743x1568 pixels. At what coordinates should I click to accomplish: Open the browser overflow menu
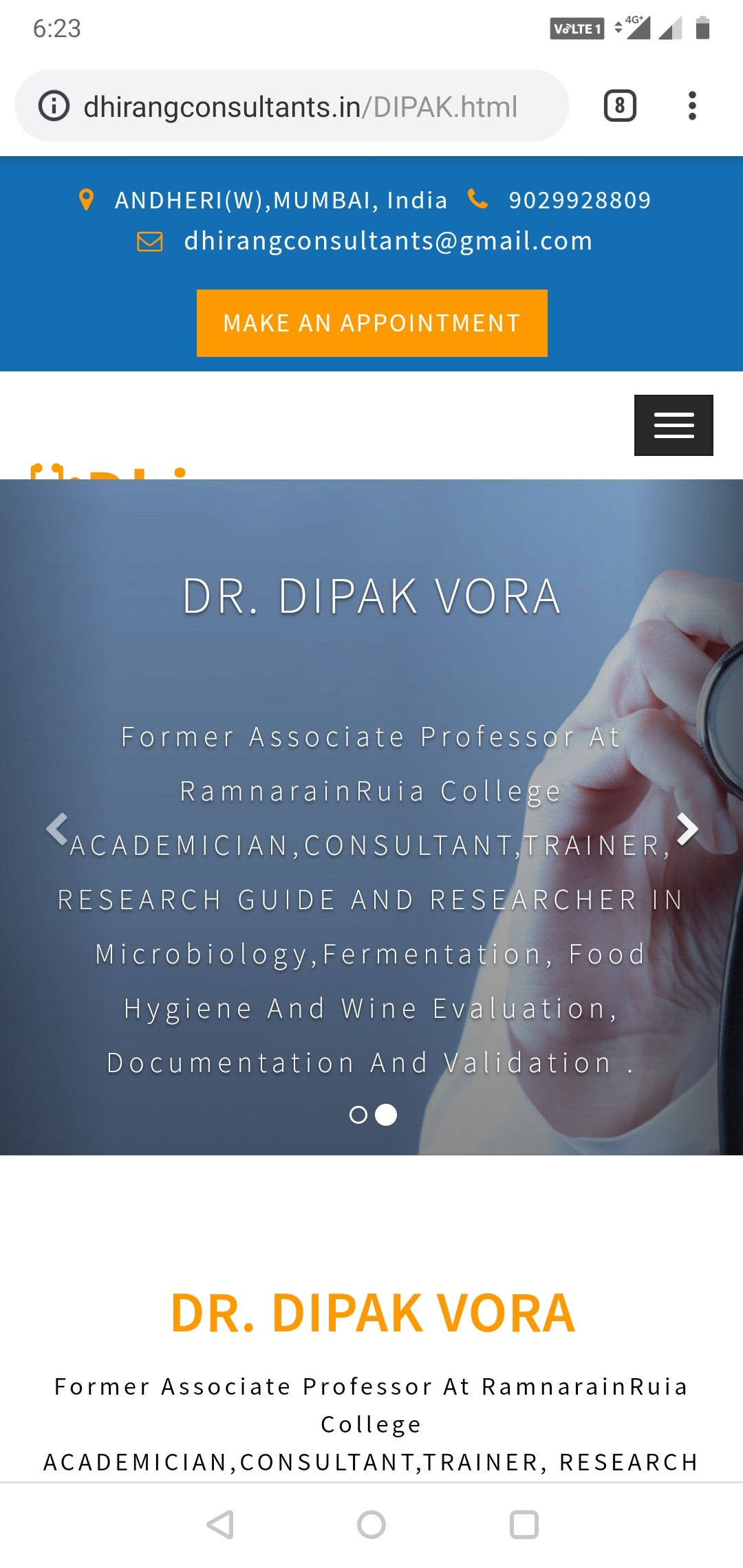pyautogui.click(x=692, y=106)
